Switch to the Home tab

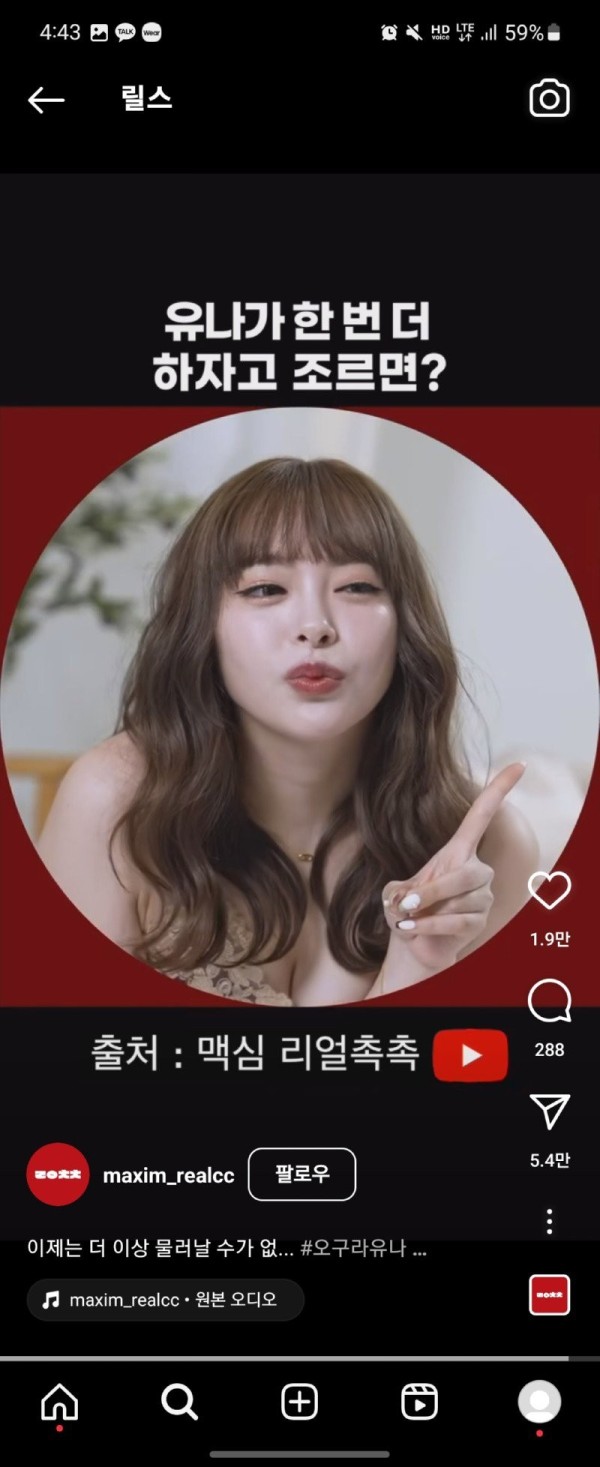coord(60,1402)
